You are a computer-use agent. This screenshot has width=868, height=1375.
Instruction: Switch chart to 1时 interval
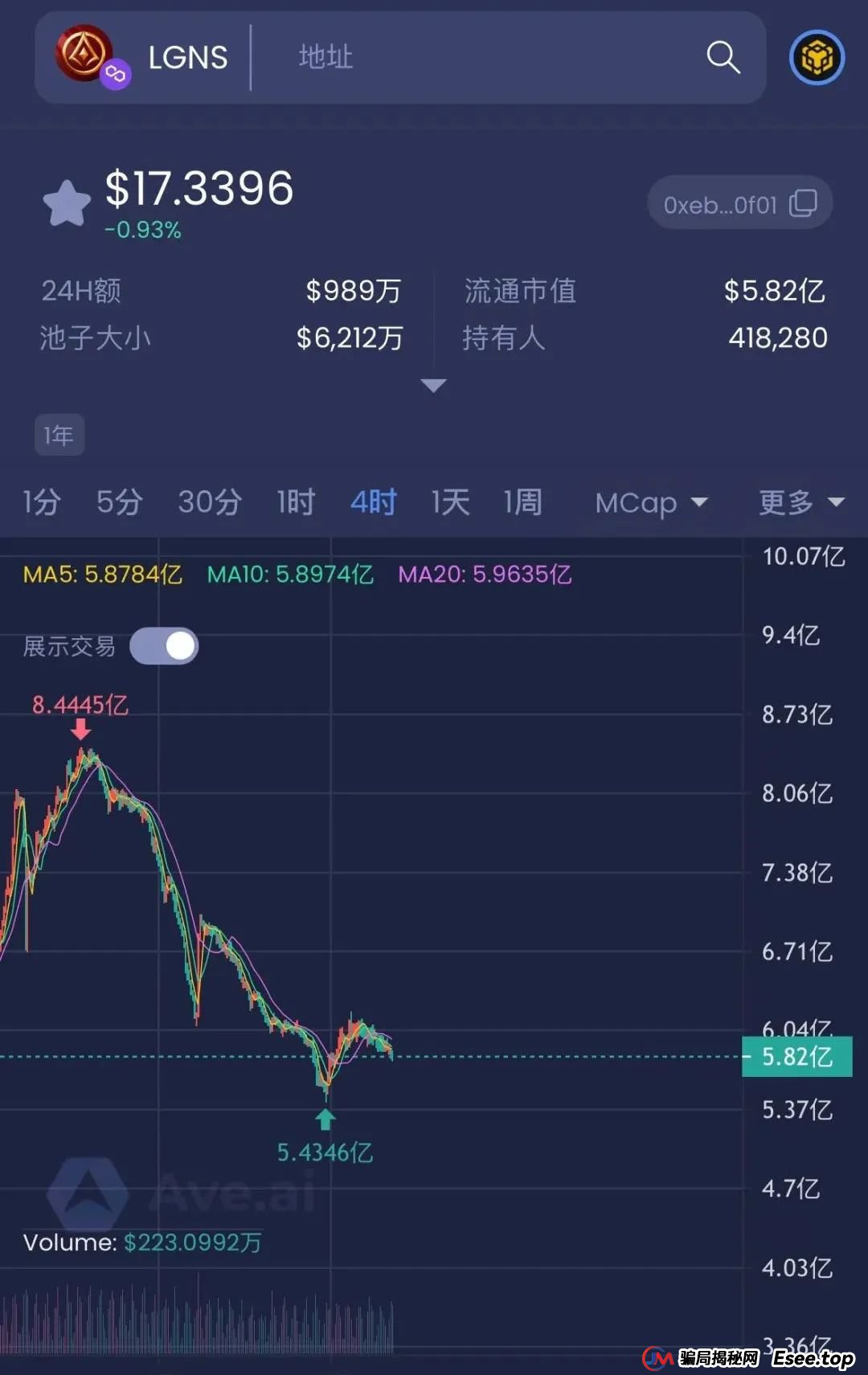pyautogui.click(x=296, y=502)
